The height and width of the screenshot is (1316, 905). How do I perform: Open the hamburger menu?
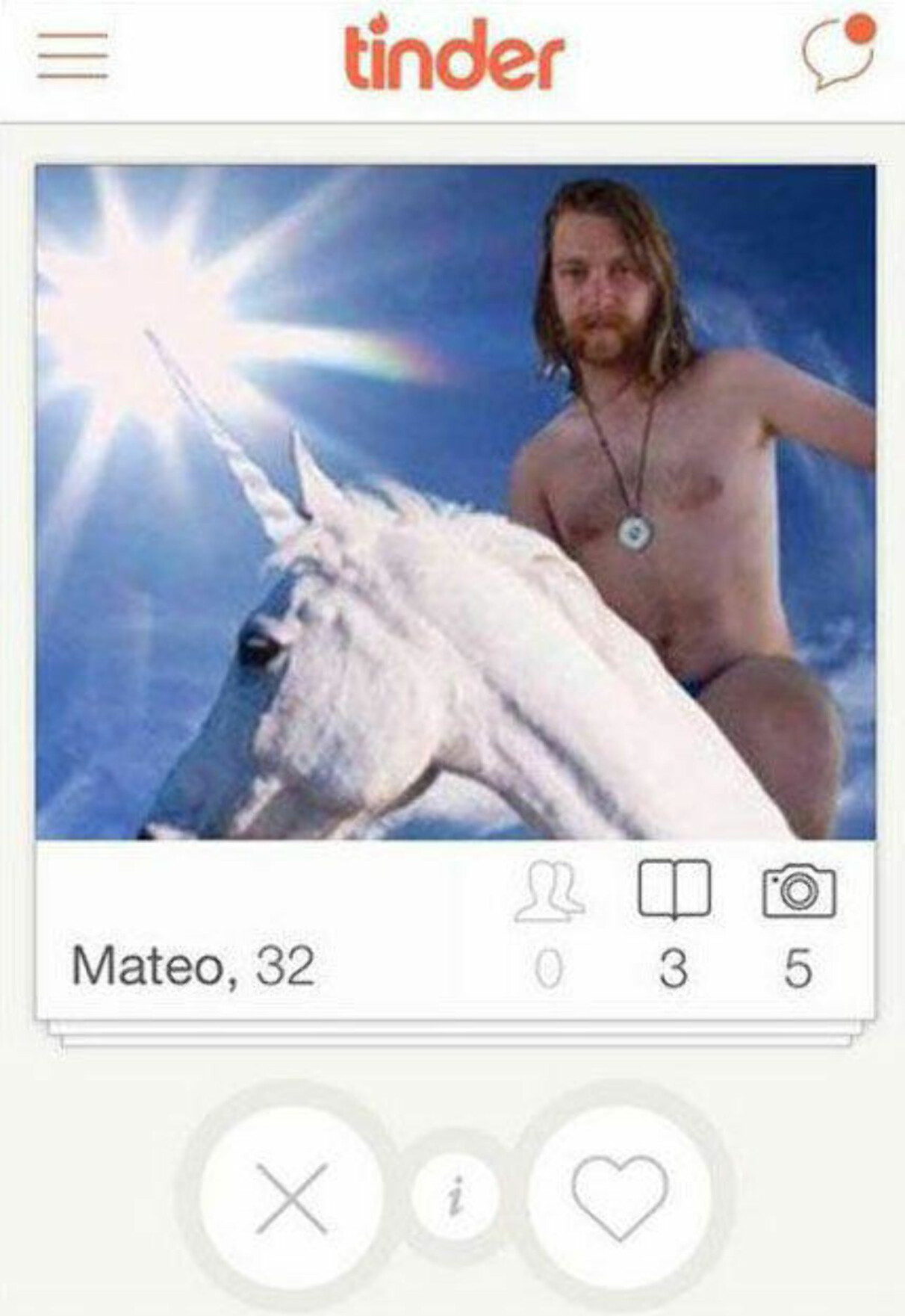click(72, 55)
